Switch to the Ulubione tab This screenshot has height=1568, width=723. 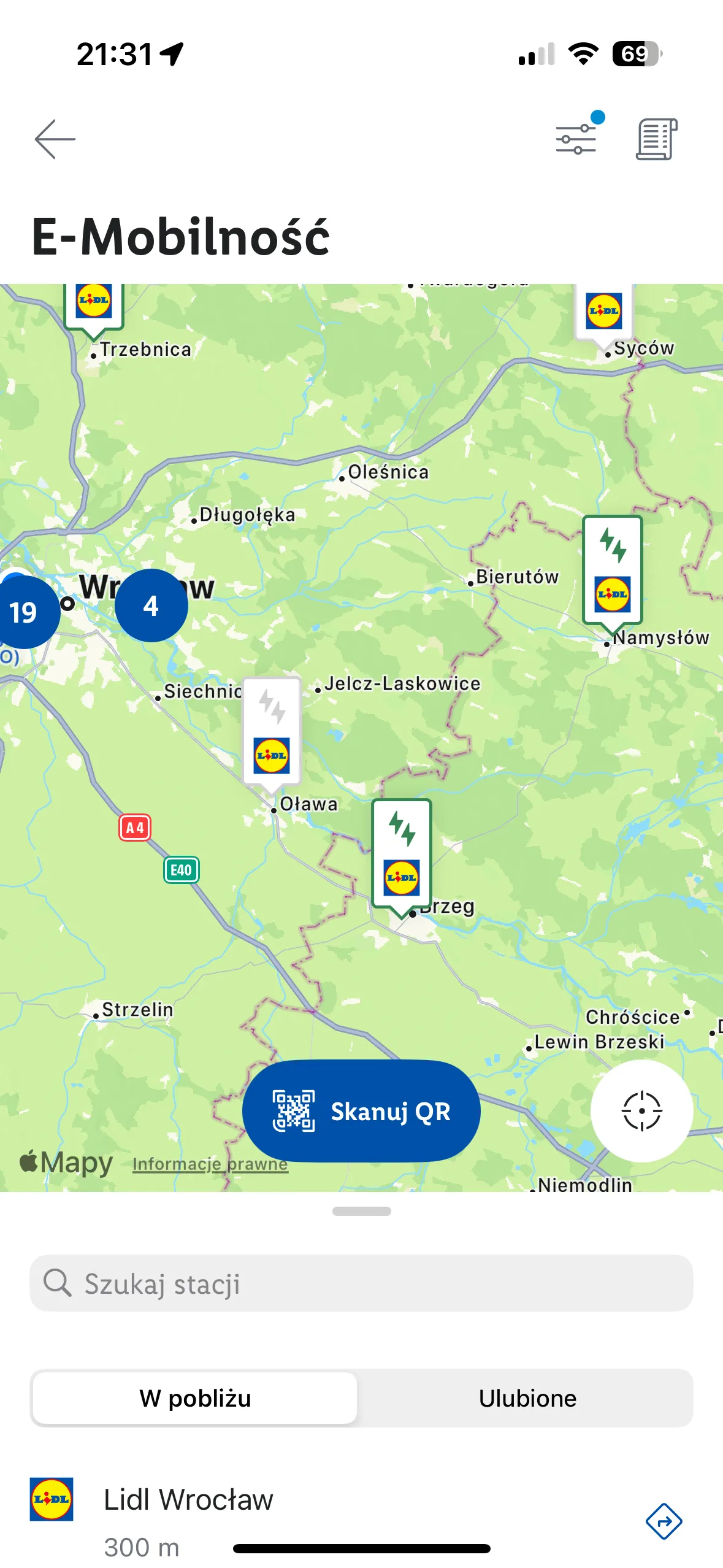pos(527,1398)
